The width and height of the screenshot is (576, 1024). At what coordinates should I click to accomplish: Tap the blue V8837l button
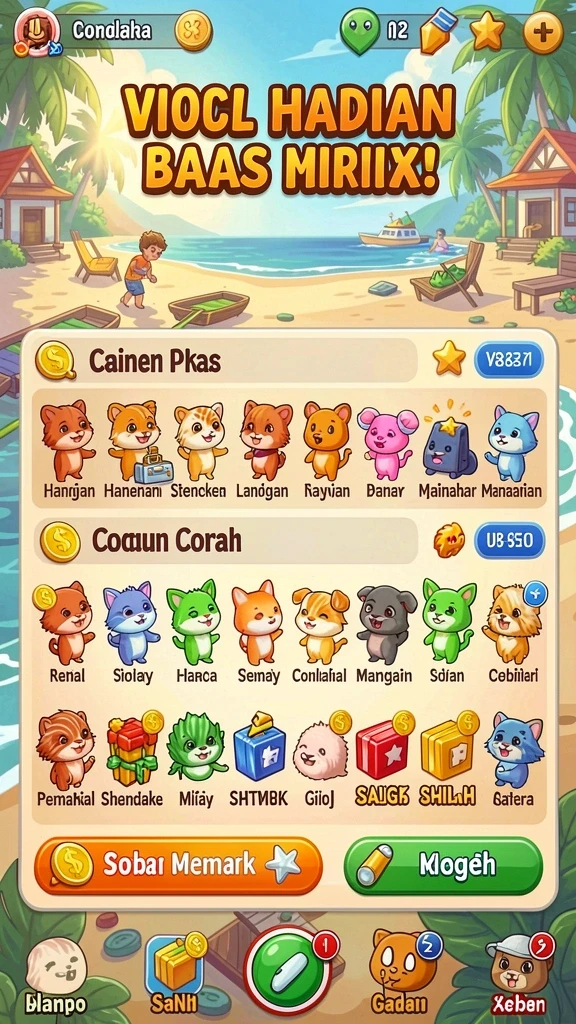coord(508,360)
